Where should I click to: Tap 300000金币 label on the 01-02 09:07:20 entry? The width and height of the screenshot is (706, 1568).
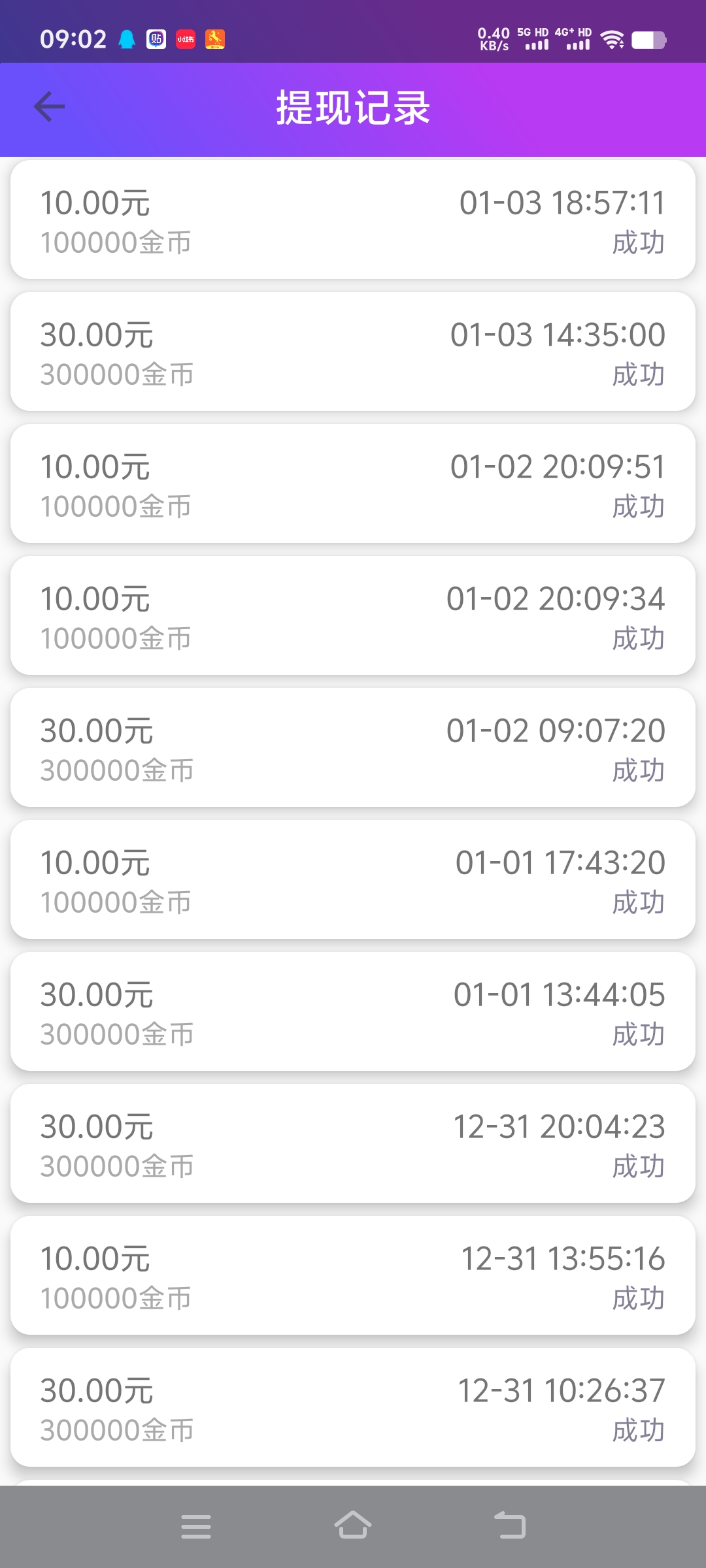click(x=118, y=771)
